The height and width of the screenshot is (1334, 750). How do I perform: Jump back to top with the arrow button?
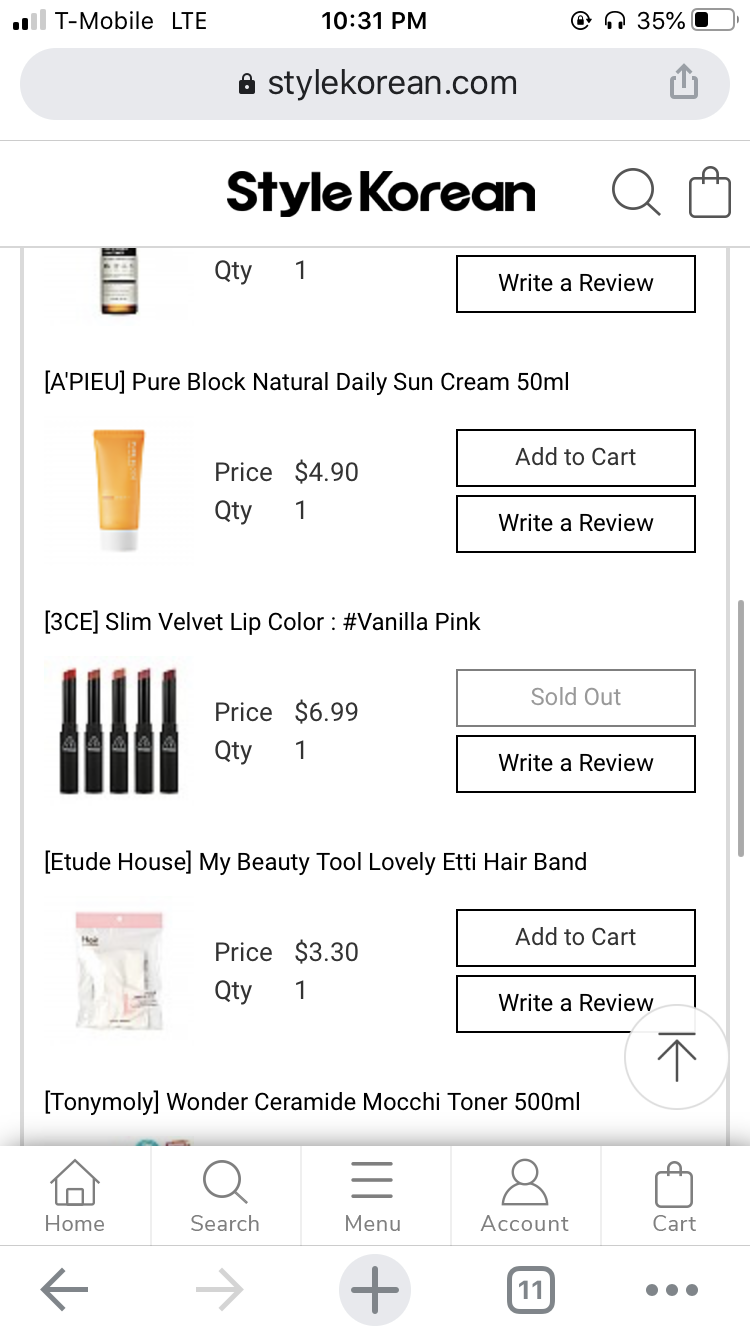point(676,1057)
